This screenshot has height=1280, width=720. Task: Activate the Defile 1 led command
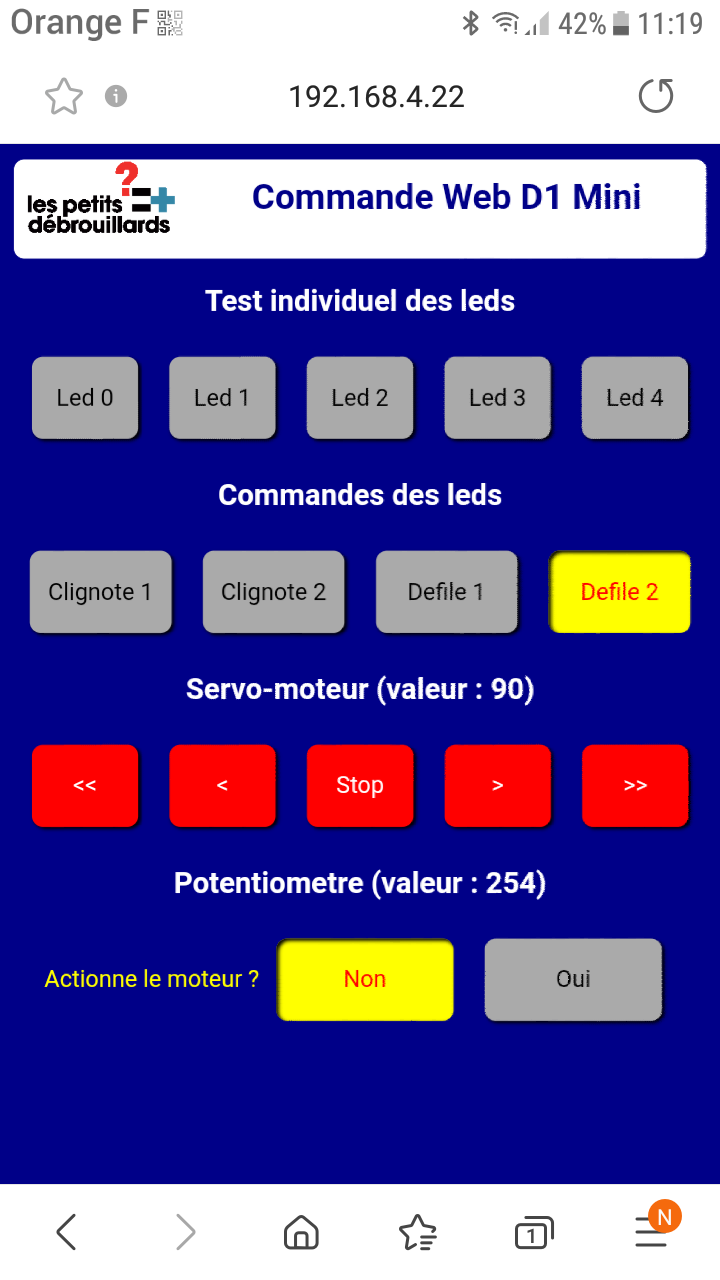click(446, 592)
